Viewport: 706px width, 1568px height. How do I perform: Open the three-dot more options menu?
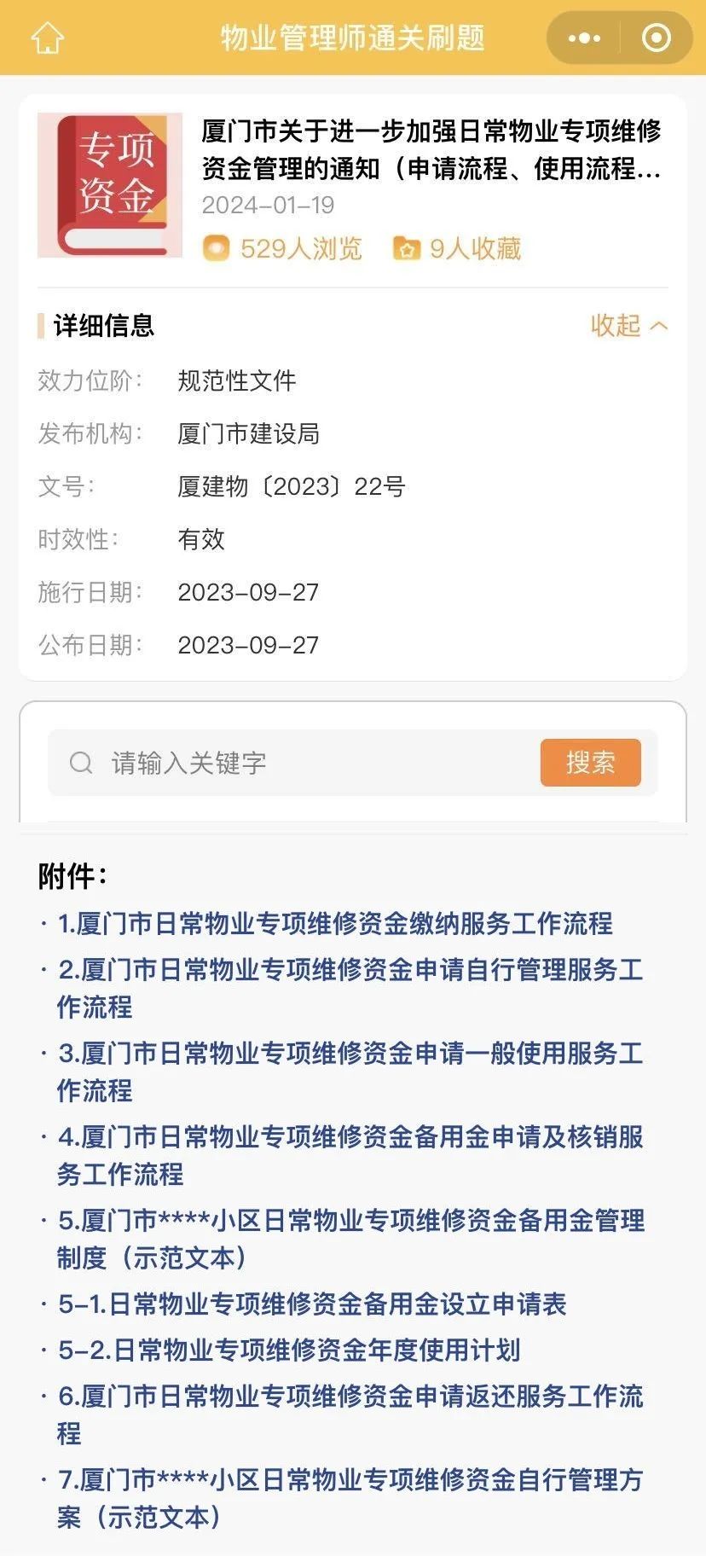tap(584, 38)
